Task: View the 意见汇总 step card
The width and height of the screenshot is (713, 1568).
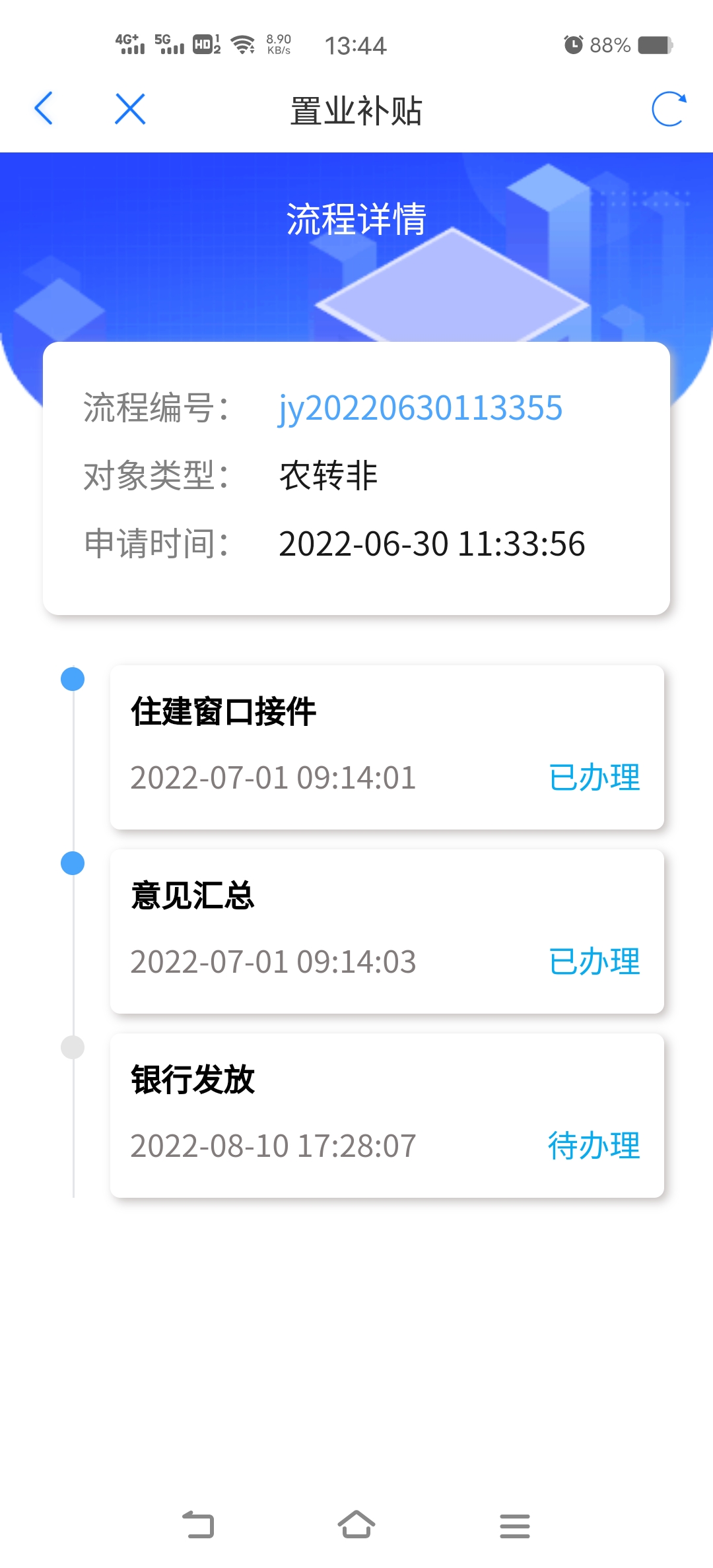Action: (x=387, y=931)
